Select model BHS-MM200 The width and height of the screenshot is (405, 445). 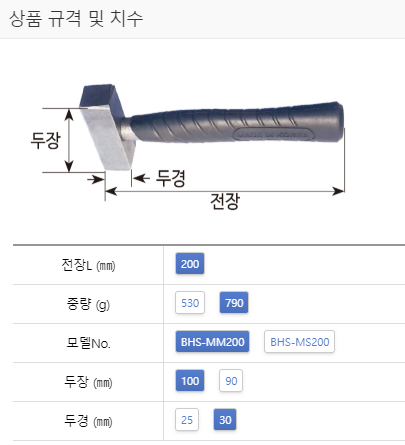click(x=212, y=342)
